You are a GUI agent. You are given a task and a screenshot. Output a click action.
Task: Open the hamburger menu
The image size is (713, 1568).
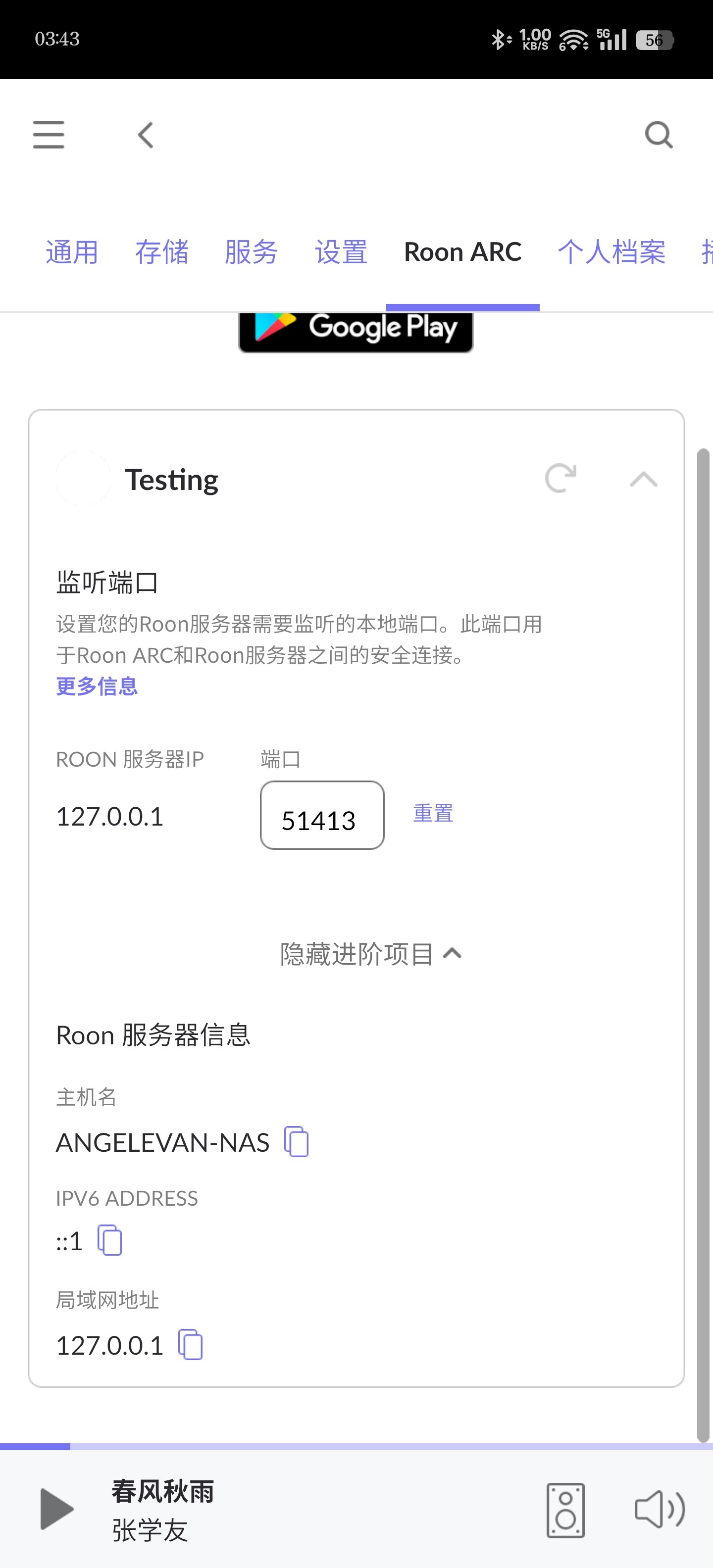[49, 135]
